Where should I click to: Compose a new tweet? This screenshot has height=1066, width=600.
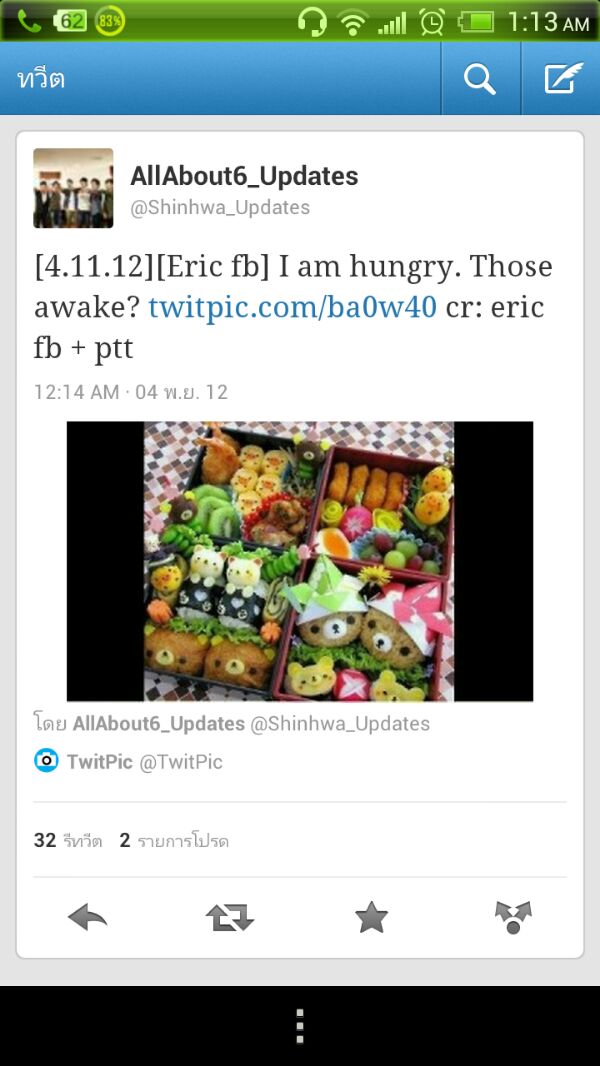(x=562, y=79)
